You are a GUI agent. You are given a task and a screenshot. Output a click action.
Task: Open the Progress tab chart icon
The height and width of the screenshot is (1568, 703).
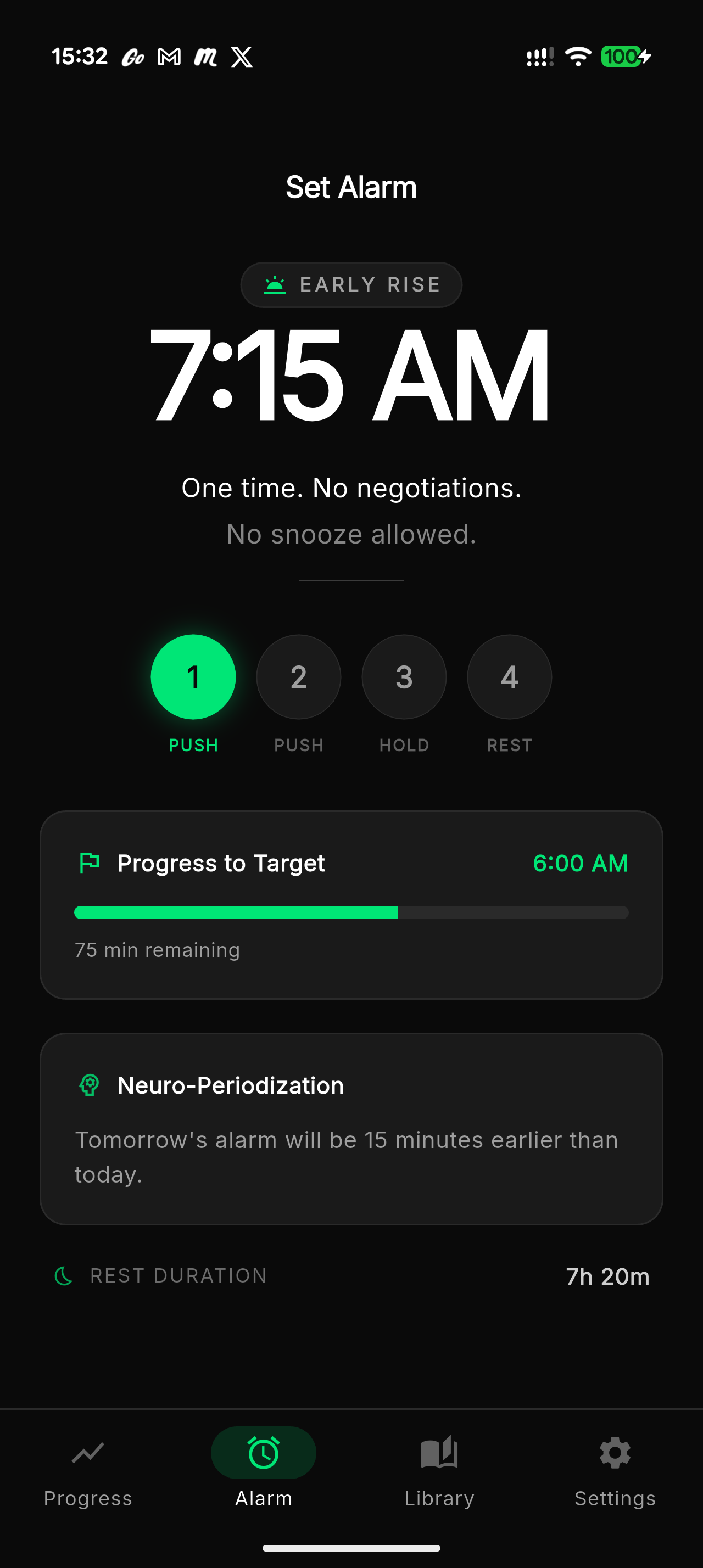(x=88, y=1453)
